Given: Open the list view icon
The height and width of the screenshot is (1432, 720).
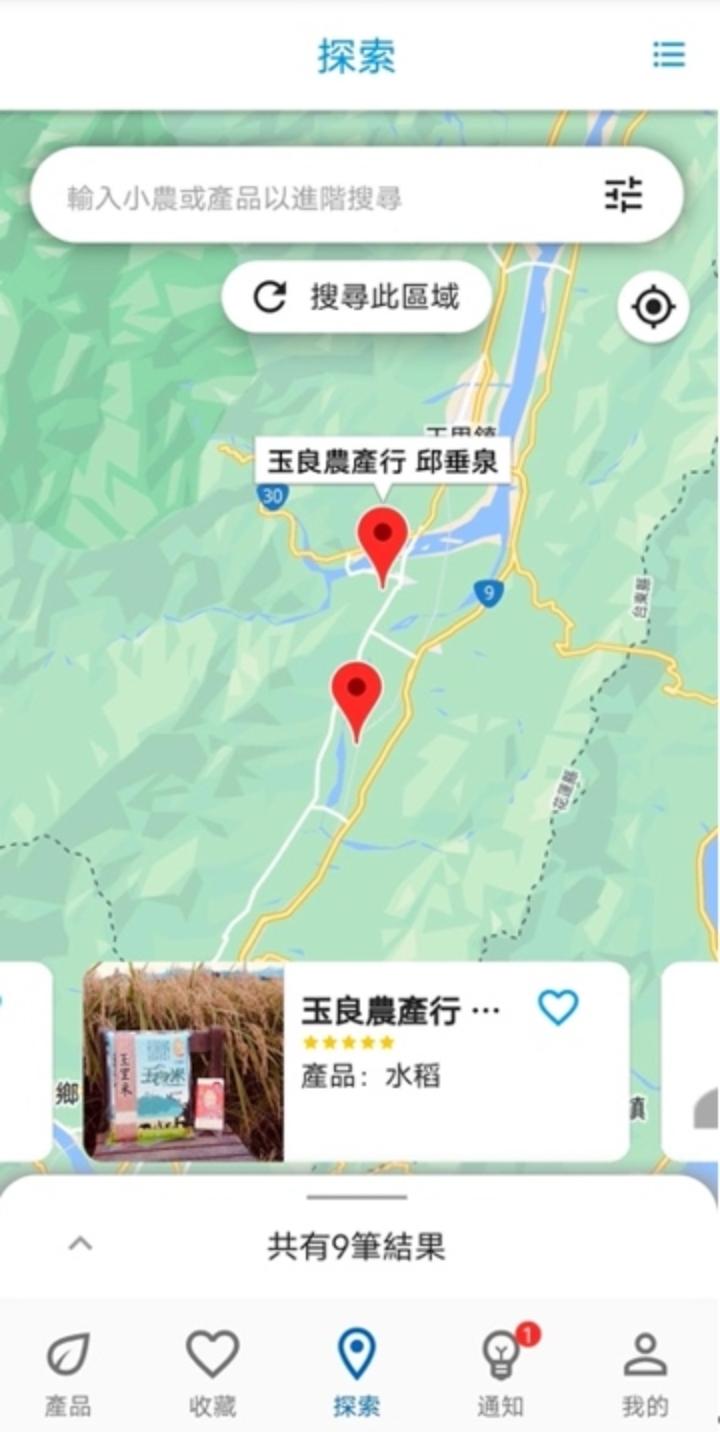Looking at the screenshot, I should (x=668, y=54).
